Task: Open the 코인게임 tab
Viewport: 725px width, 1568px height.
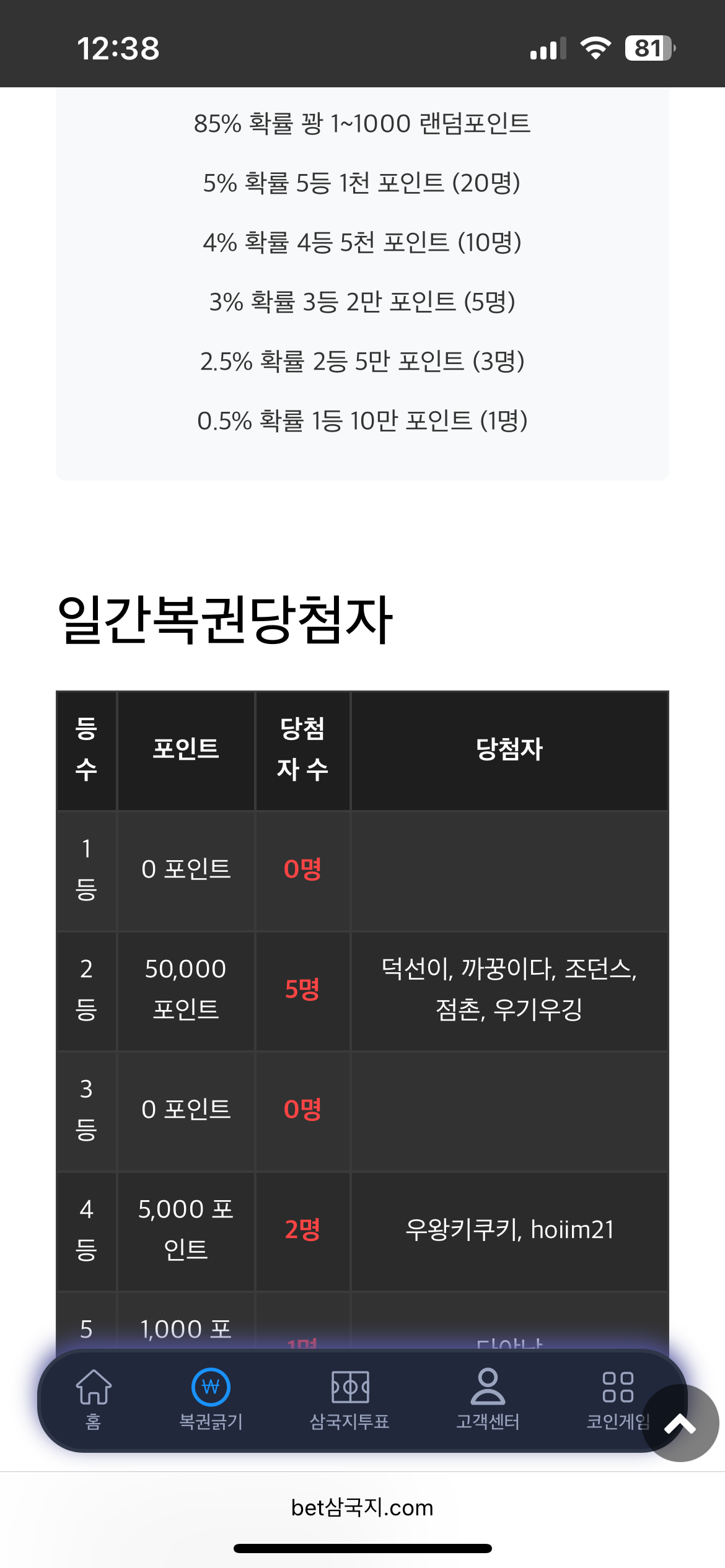Action: point(618,1399)
